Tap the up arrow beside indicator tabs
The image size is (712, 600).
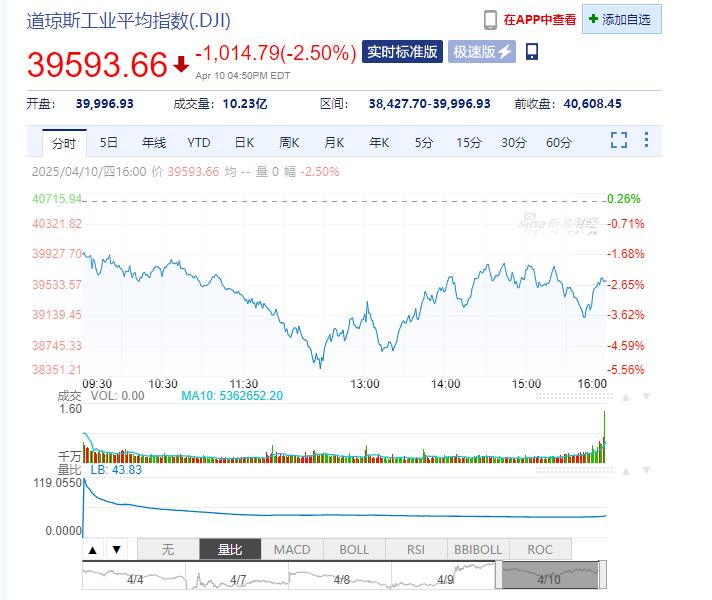93,550
